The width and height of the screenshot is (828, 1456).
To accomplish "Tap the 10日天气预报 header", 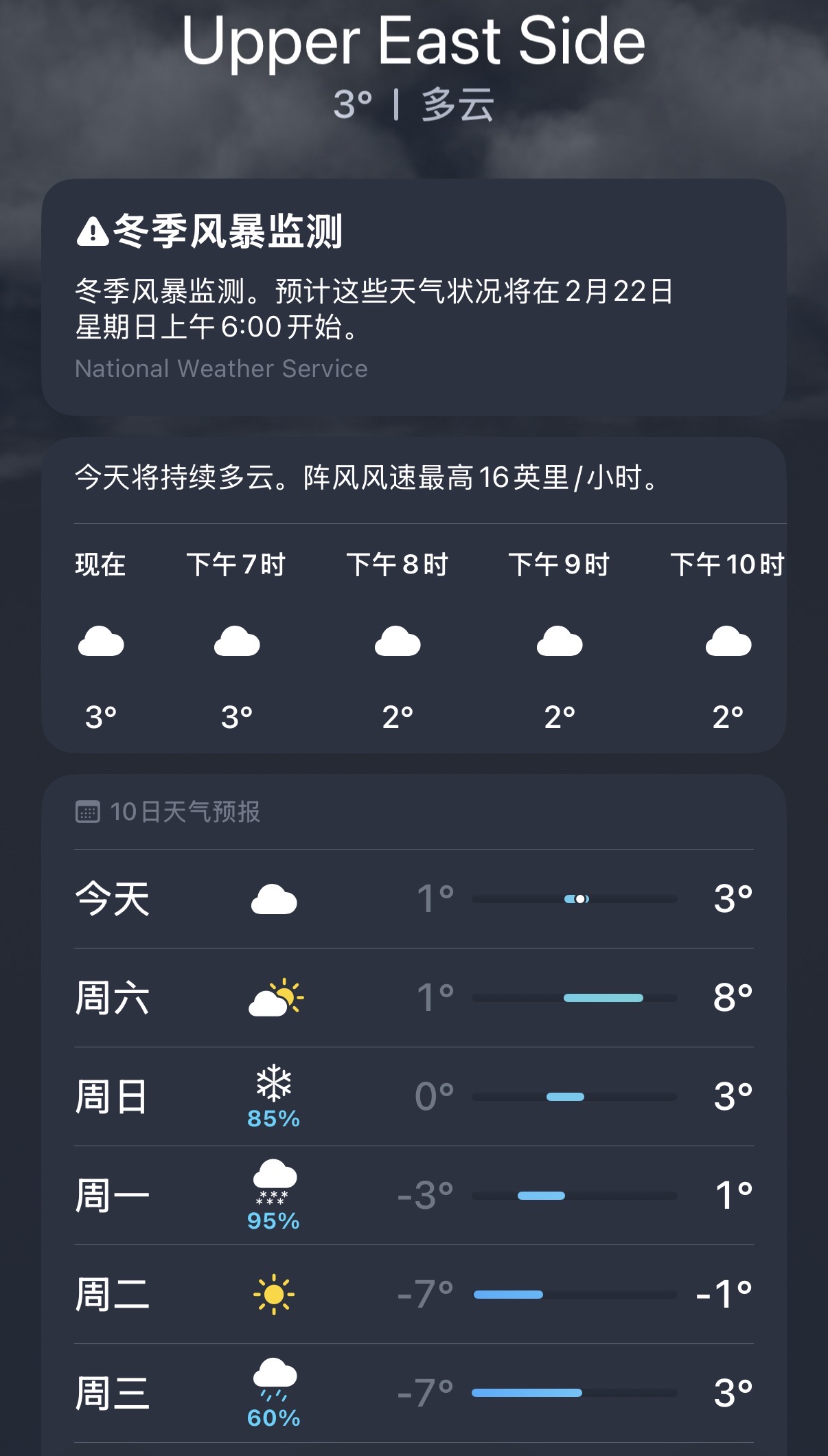I will (168, 812).
